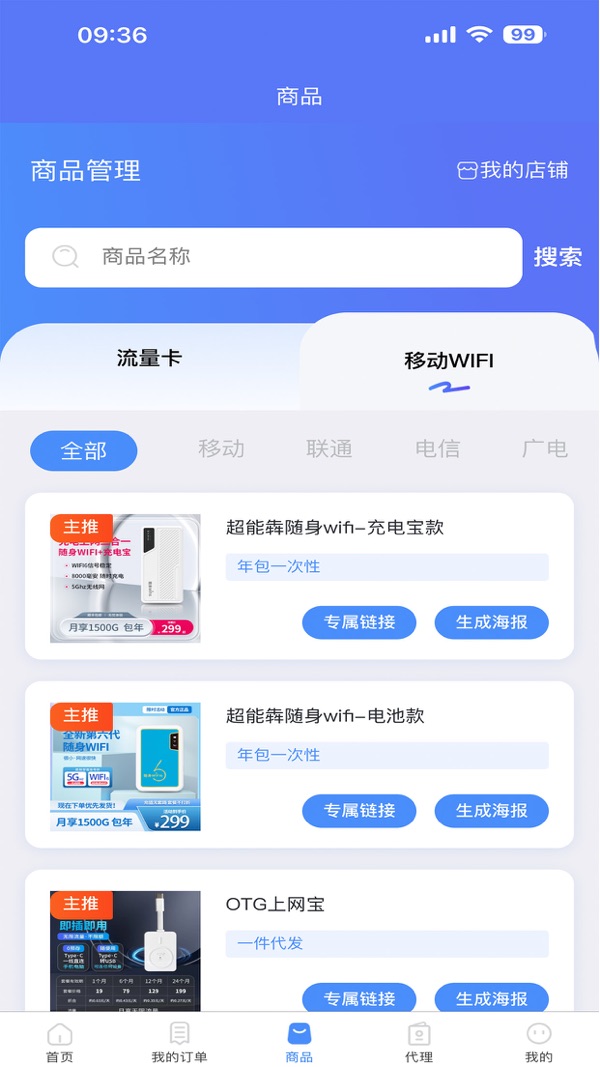Filter products by 联通

pos(329,449)
